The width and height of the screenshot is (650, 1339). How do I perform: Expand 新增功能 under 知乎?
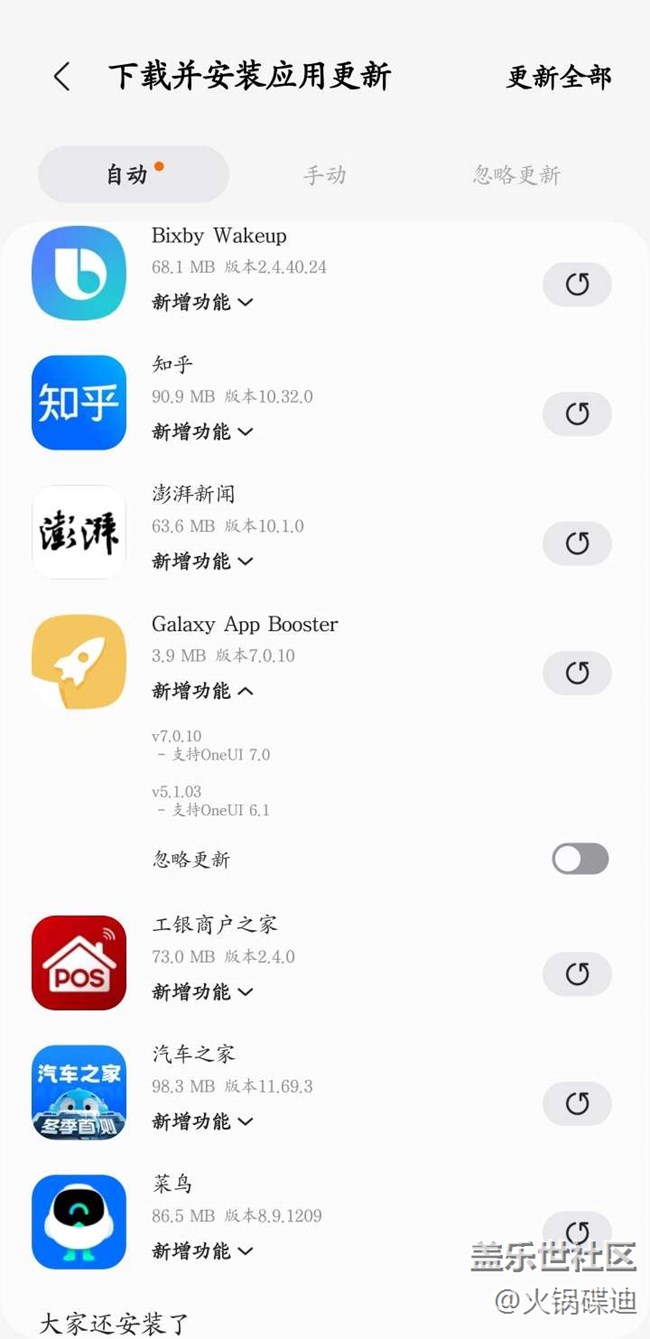202,432
